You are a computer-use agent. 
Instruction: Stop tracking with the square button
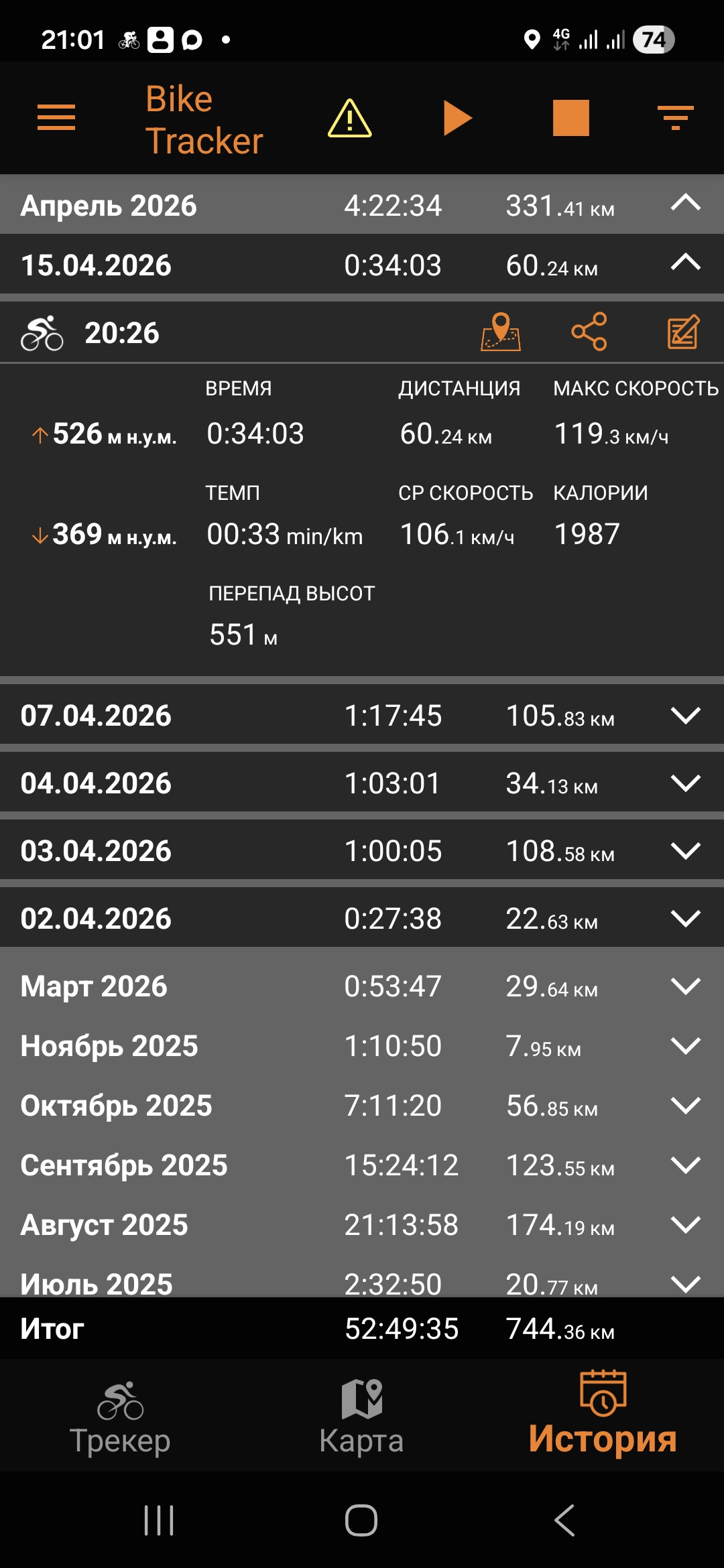pyautogui.click(x=571, y=118)
